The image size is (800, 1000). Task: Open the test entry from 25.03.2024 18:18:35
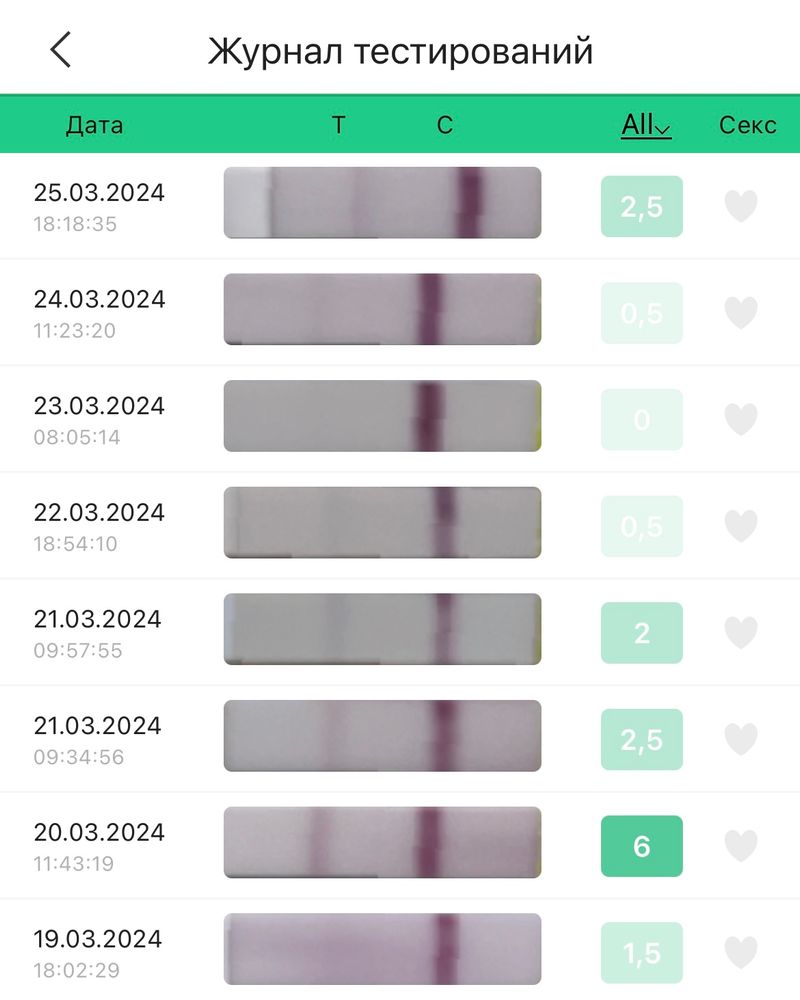click(x=382, y=203)
